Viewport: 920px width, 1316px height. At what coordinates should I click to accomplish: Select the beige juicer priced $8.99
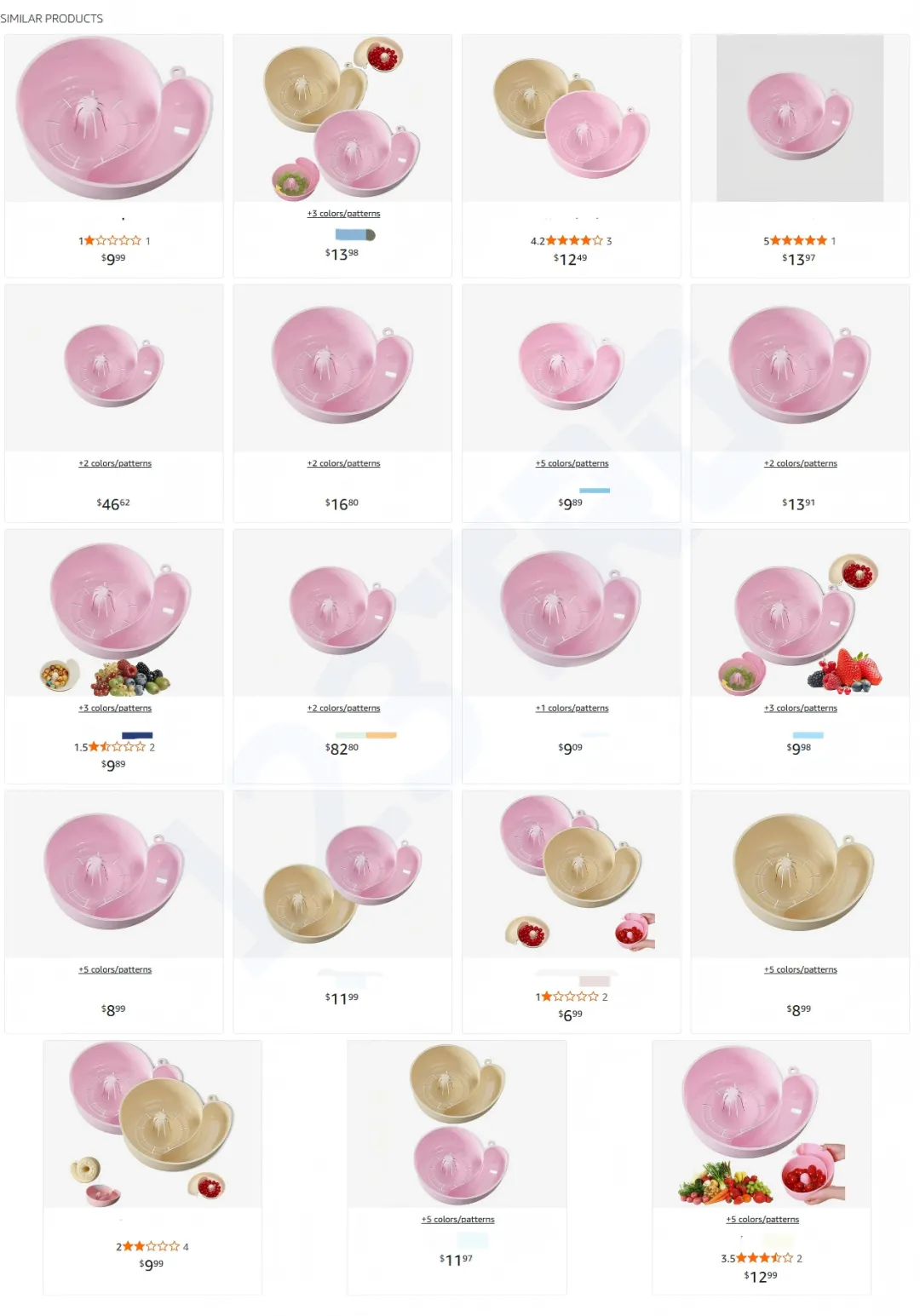[799, 873]
